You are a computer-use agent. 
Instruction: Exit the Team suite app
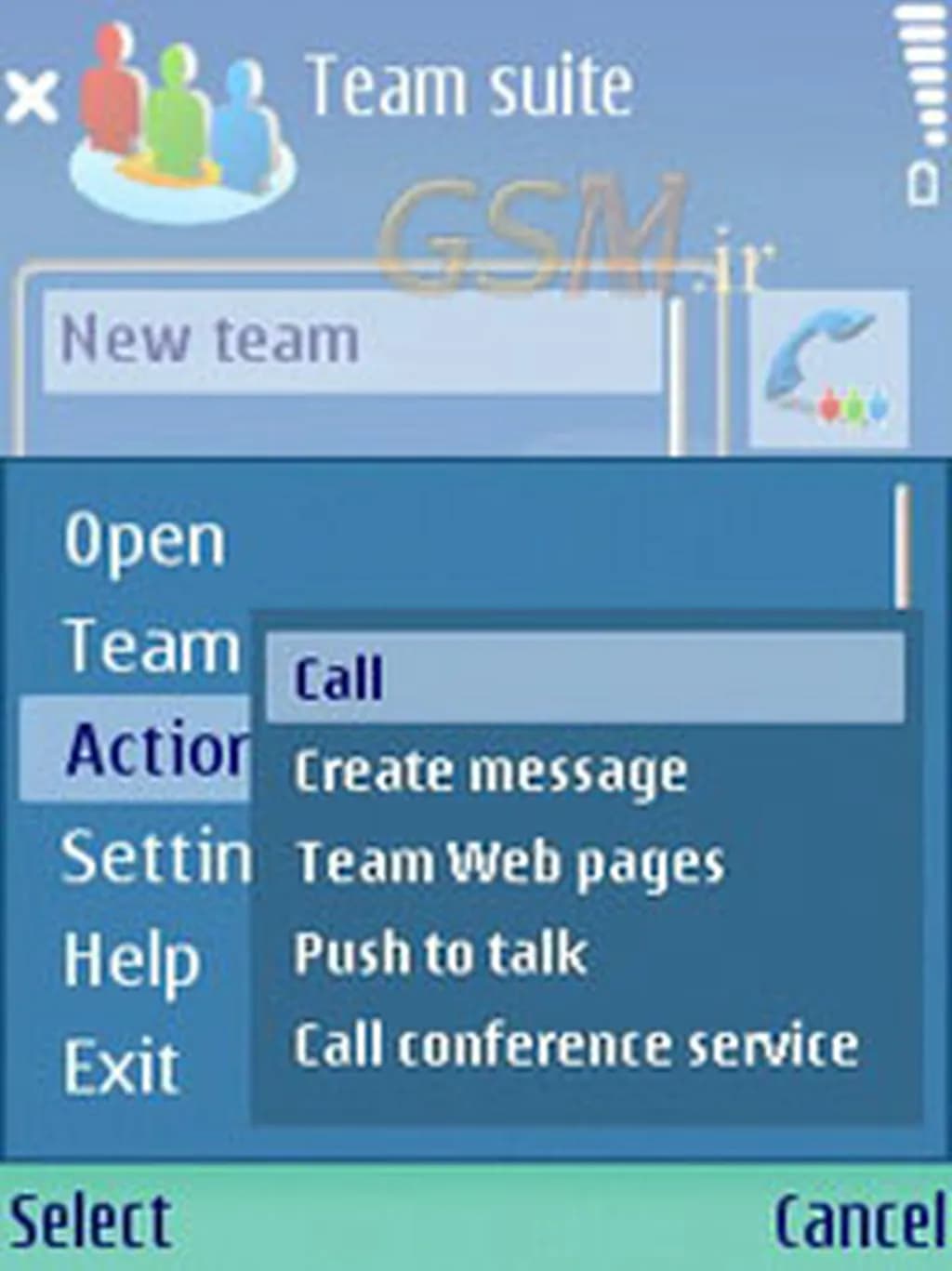[121, 1066]
